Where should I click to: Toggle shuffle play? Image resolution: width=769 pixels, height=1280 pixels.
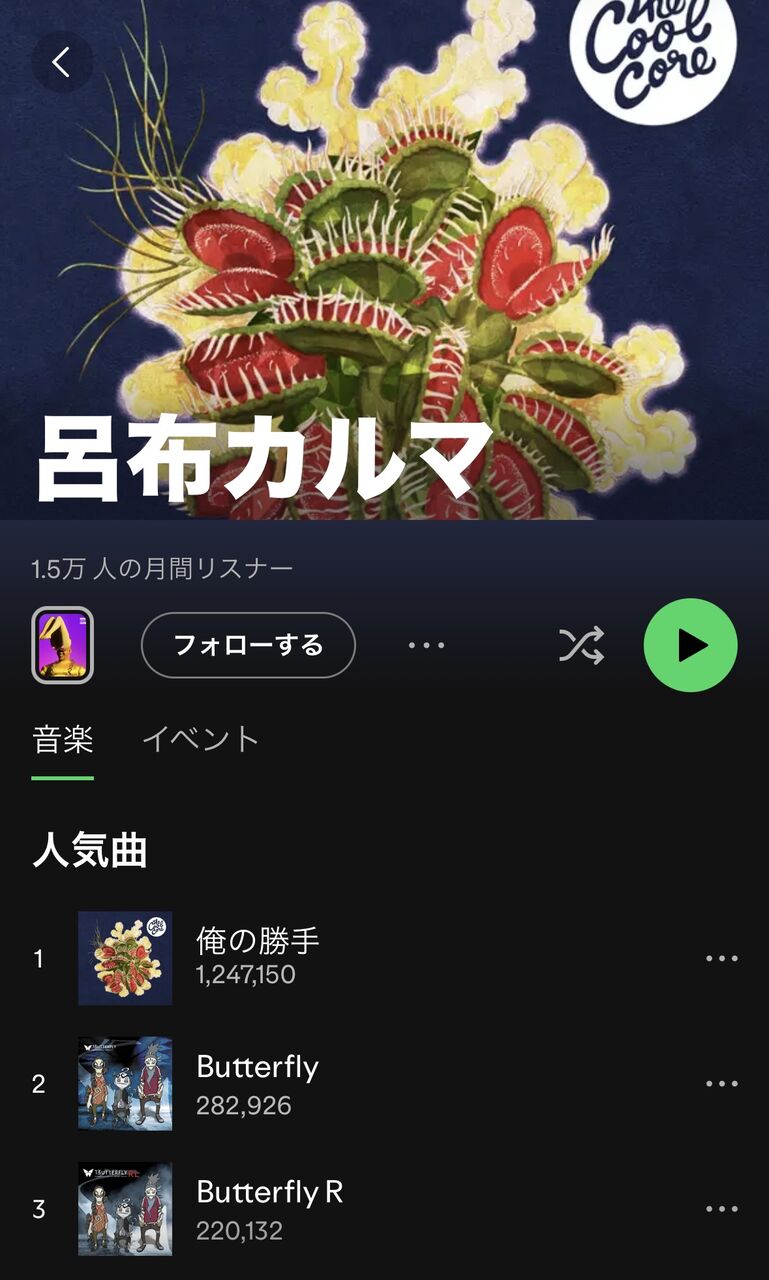tap(581, 646)
